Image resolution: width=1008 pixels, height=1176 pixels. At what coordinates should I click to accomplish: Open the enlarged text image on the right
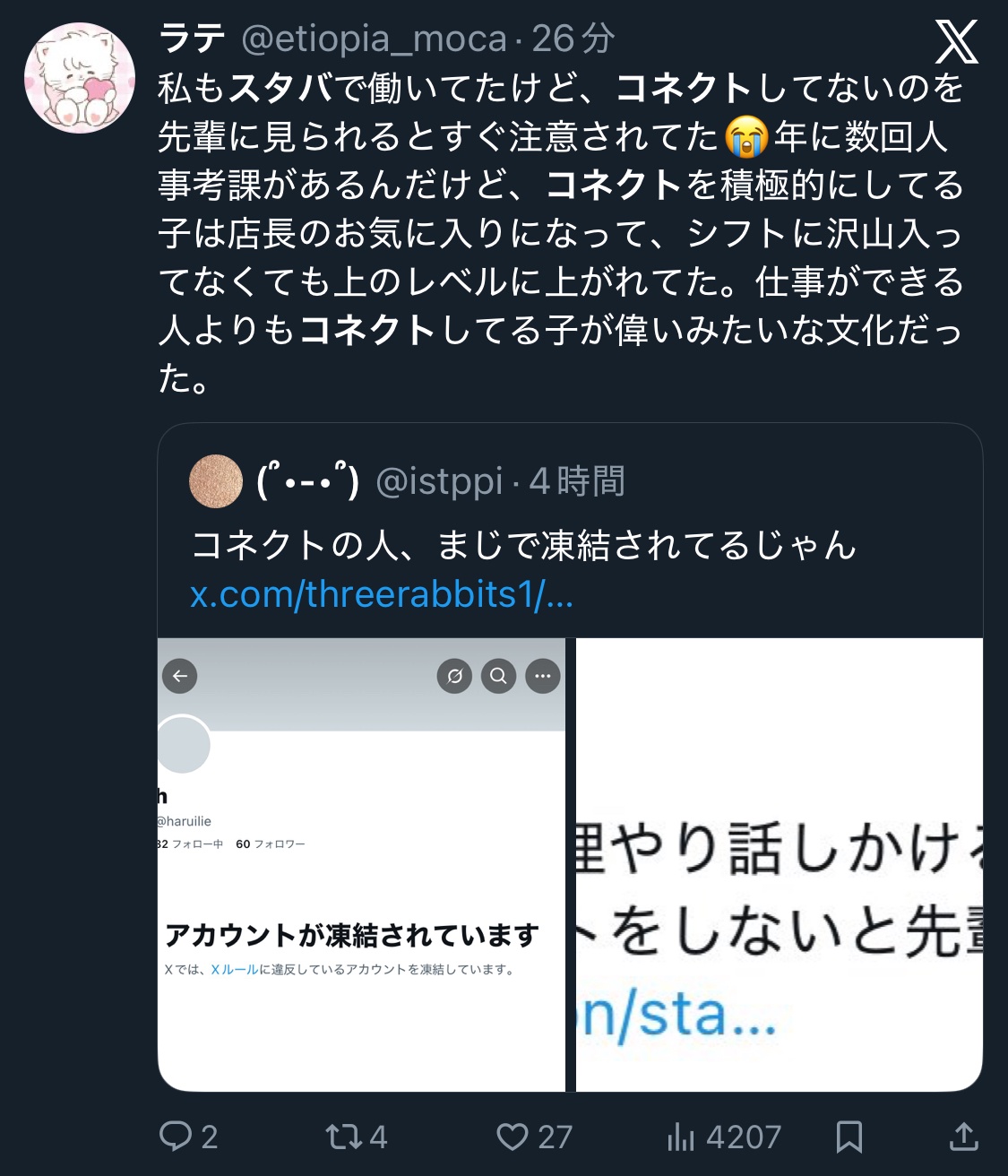pos(779,865)
